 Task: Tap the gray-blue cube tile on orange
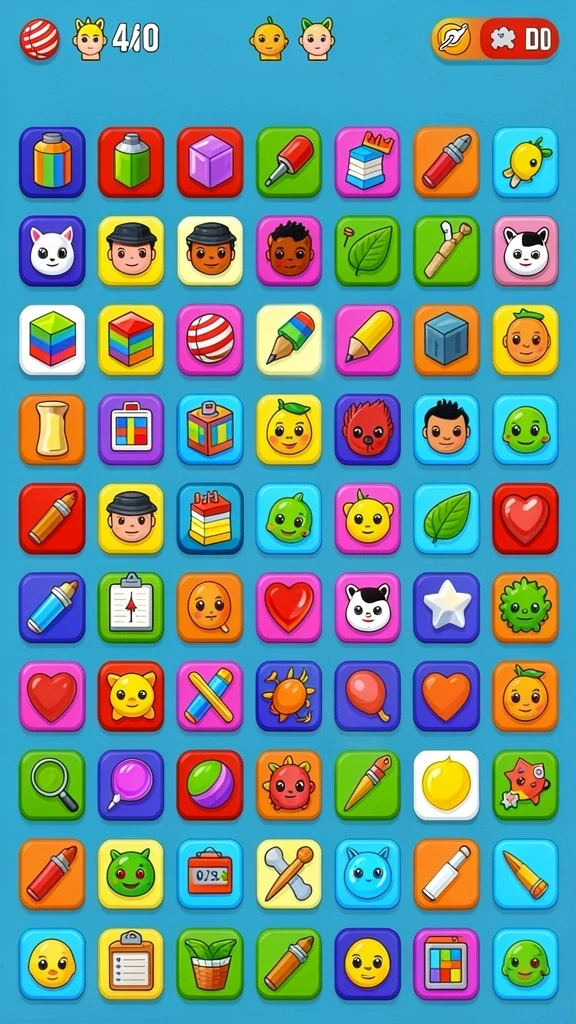pos(446,340)
